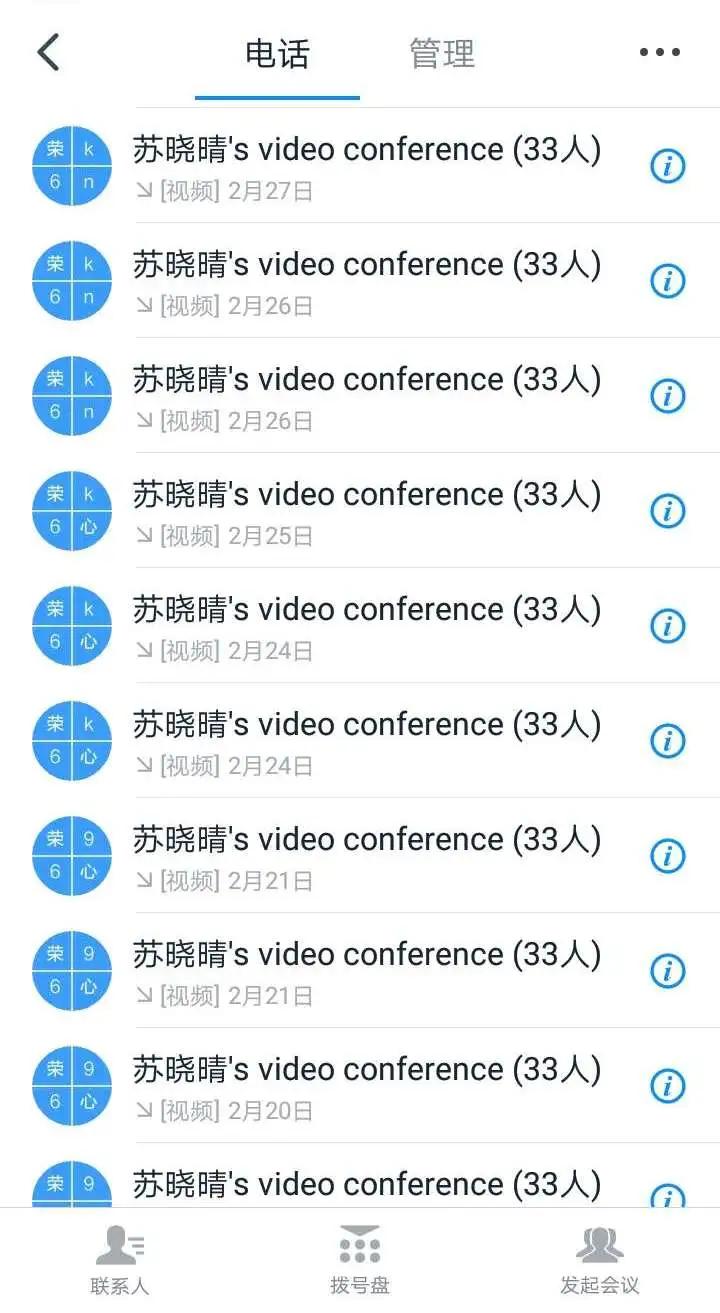The height and width of the screenshot is (1313, 720).
Task: Select 发起会议 to start a meeting
Action: [x=600, y=1260]
